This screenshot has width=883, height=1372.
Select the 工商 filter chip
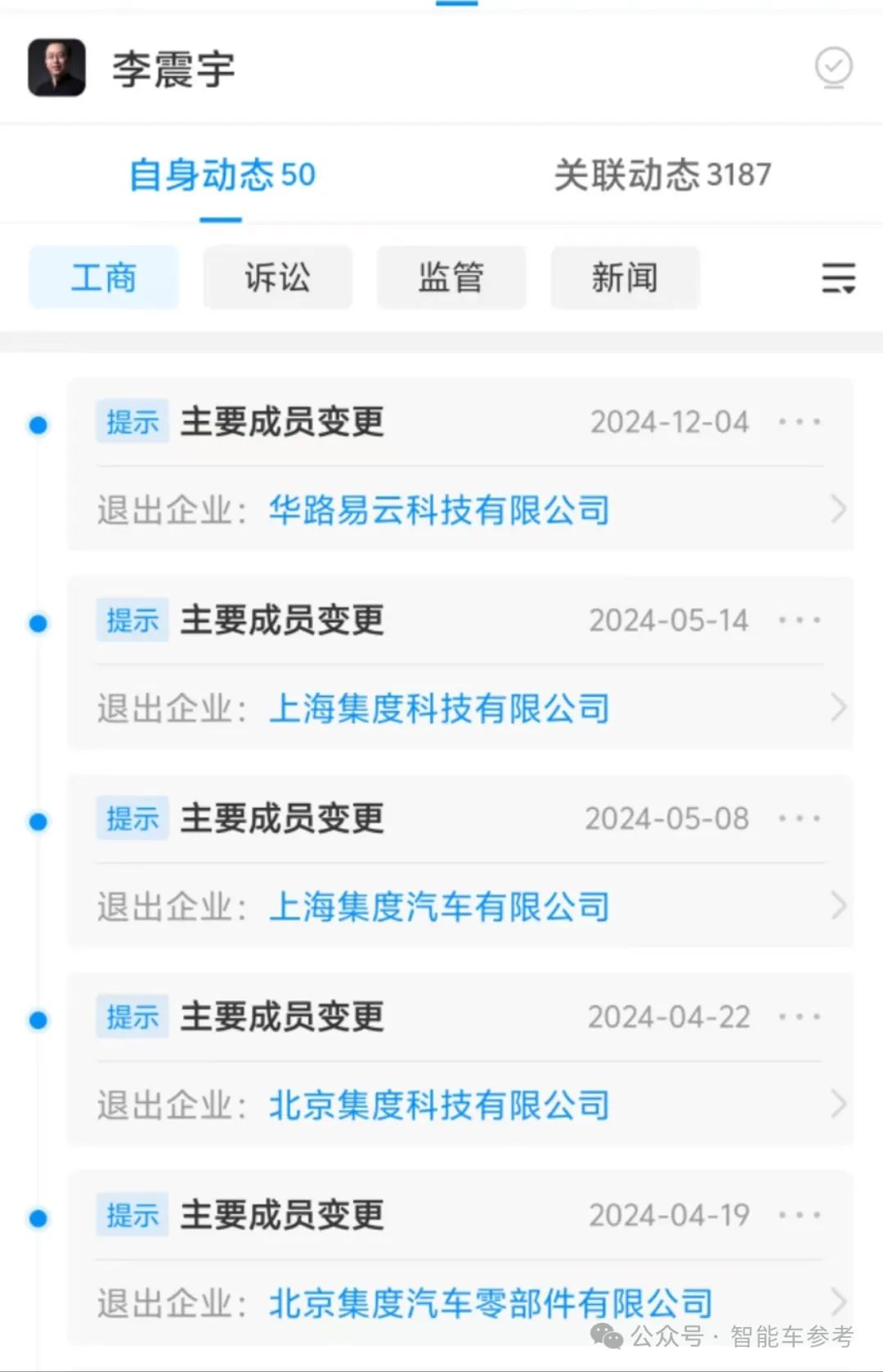[x=104, y=278]
